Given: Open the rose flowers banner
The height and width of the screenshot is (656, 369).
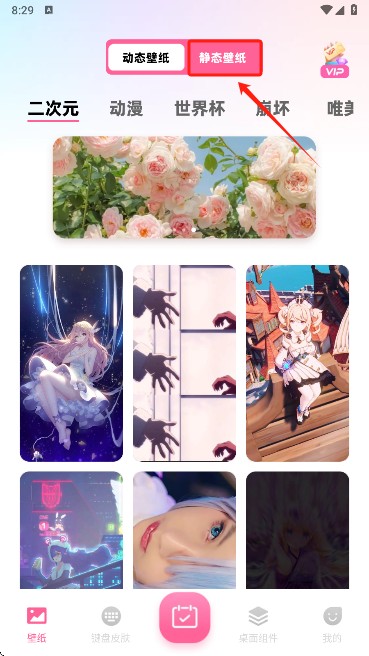Looking at the screenshot, I should click(x=184, y=187).
